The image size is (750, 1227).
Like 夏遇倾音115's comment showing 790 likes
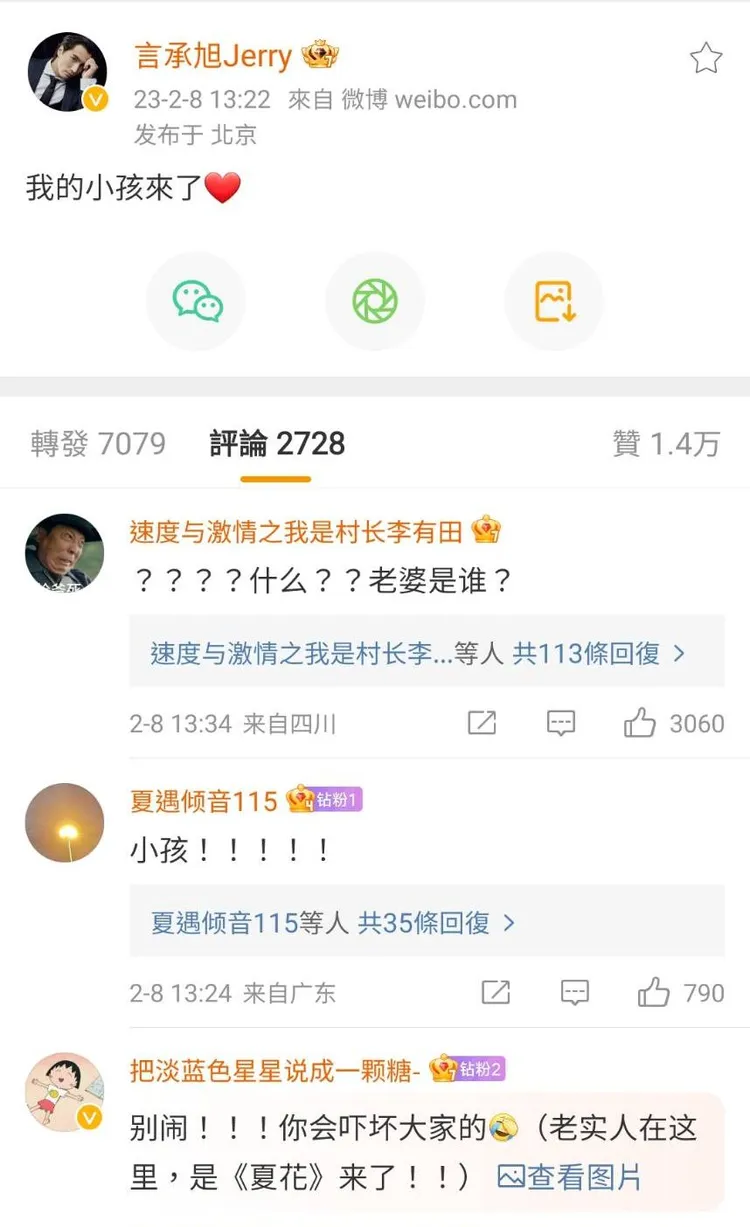click(652, 992)
